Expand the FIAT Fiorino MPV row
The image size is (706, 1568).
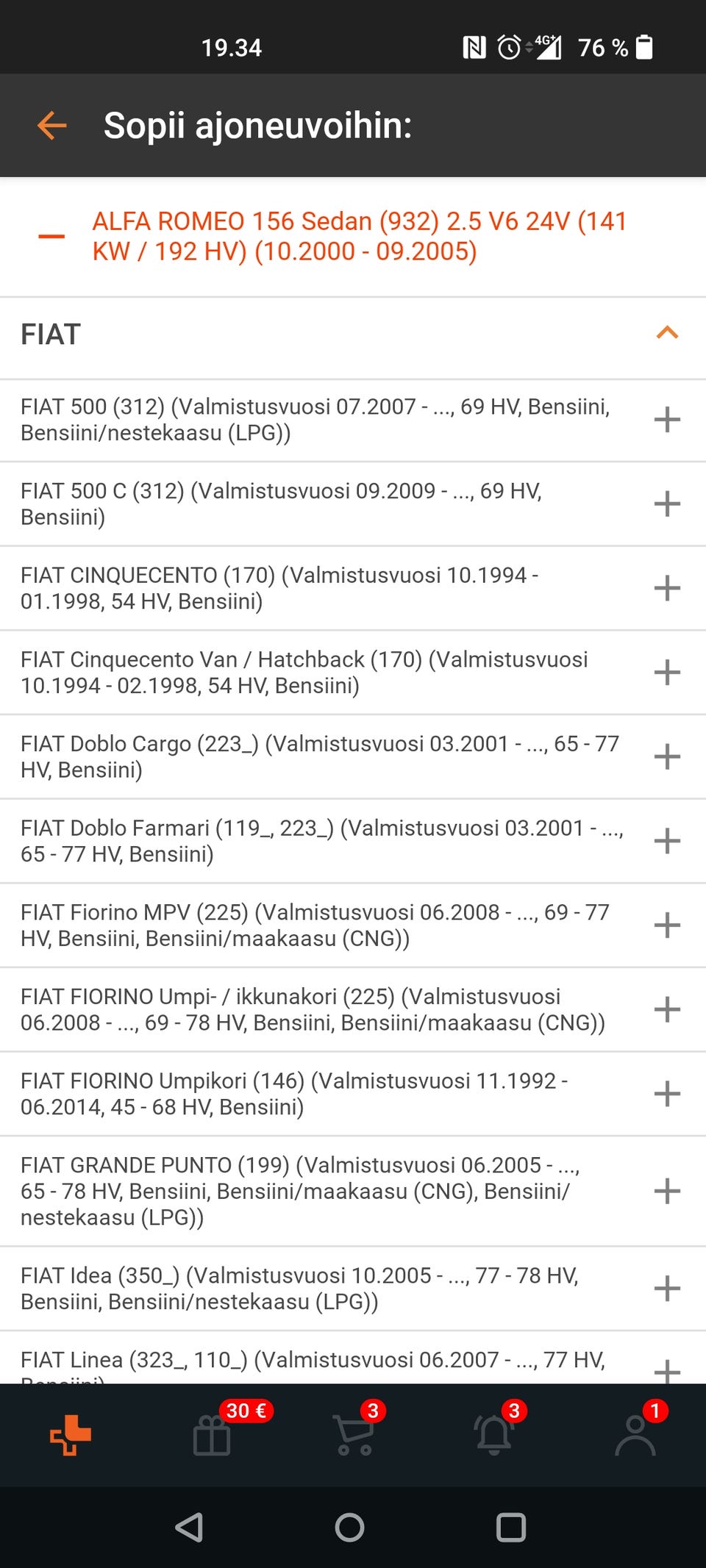[x=667, y=925]
